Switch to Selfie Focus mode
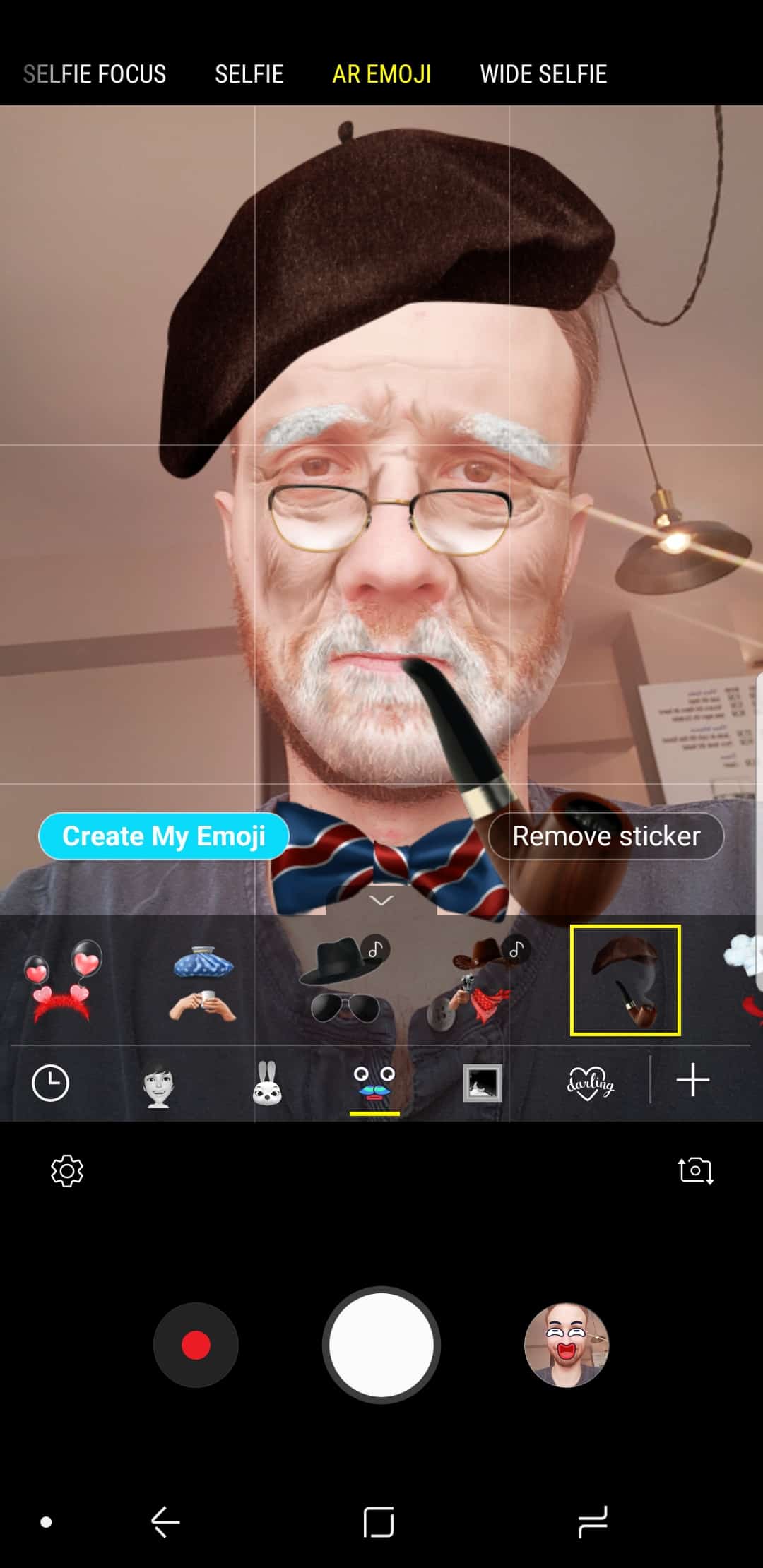The height and width of the screenshot is (1568, 763). (x=95, y=74)
